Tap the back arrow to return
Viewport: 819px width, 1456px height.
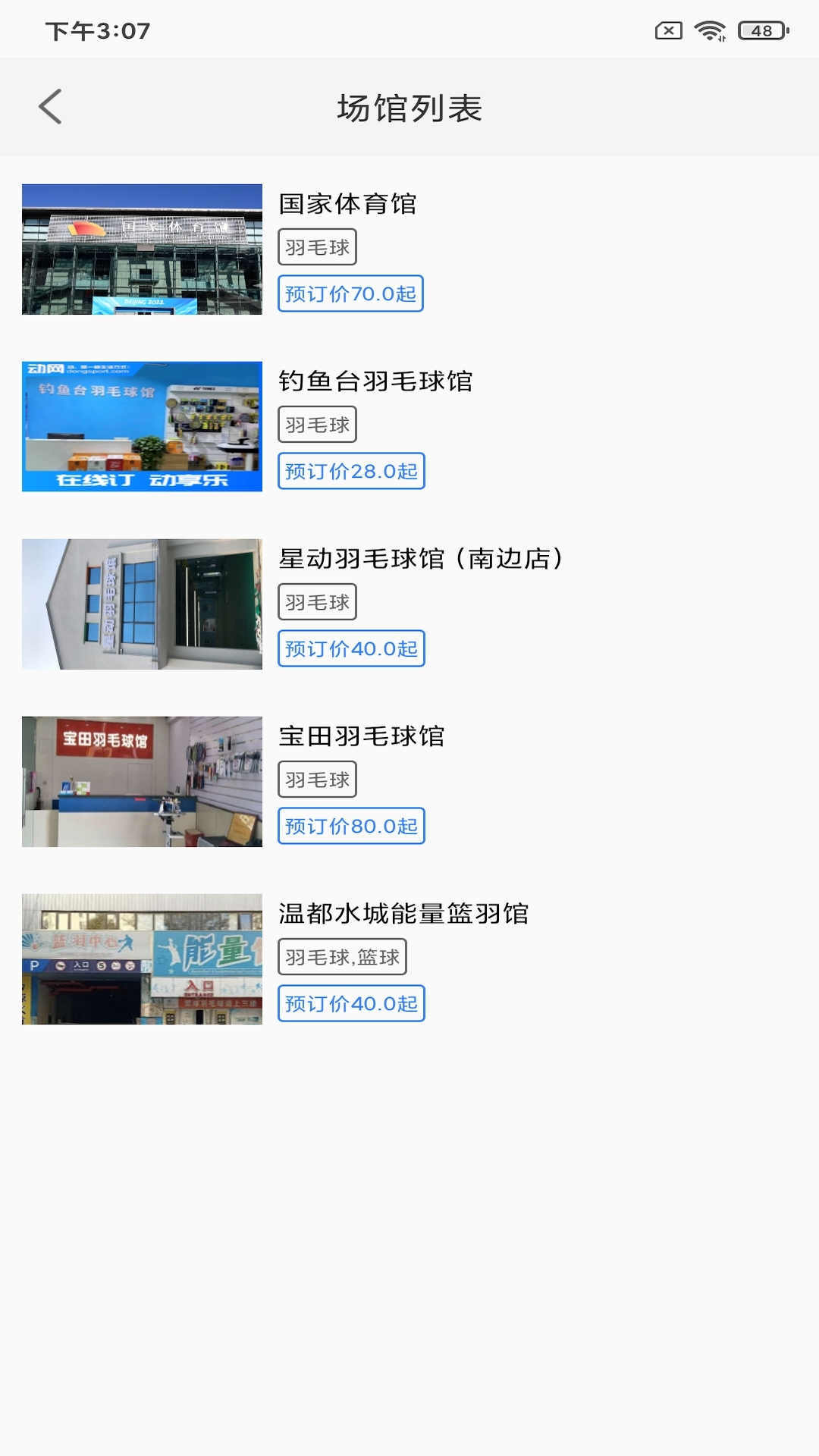pyautogui.click(x=51, y=107)
